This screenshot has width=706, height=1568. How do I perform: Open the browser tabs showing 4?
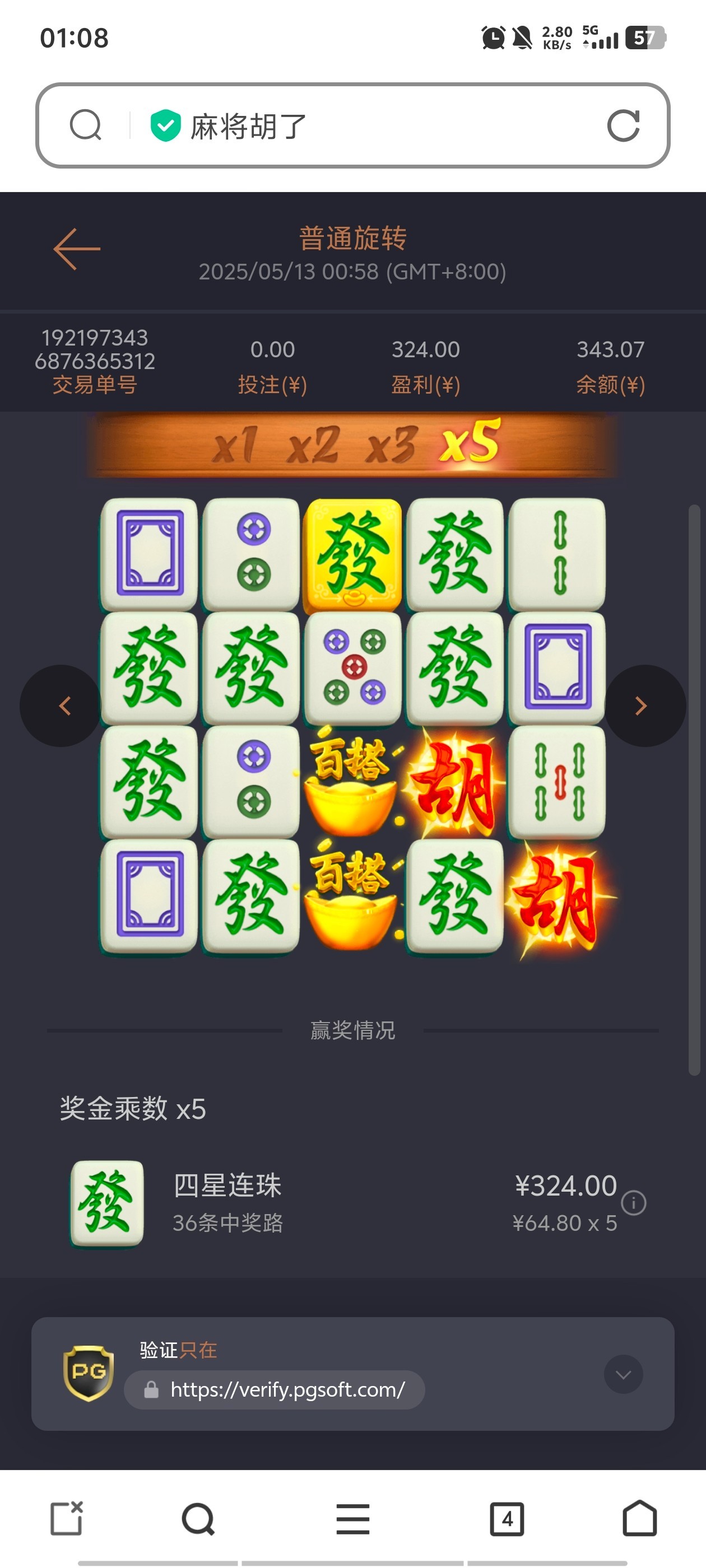pos(507,1519)
